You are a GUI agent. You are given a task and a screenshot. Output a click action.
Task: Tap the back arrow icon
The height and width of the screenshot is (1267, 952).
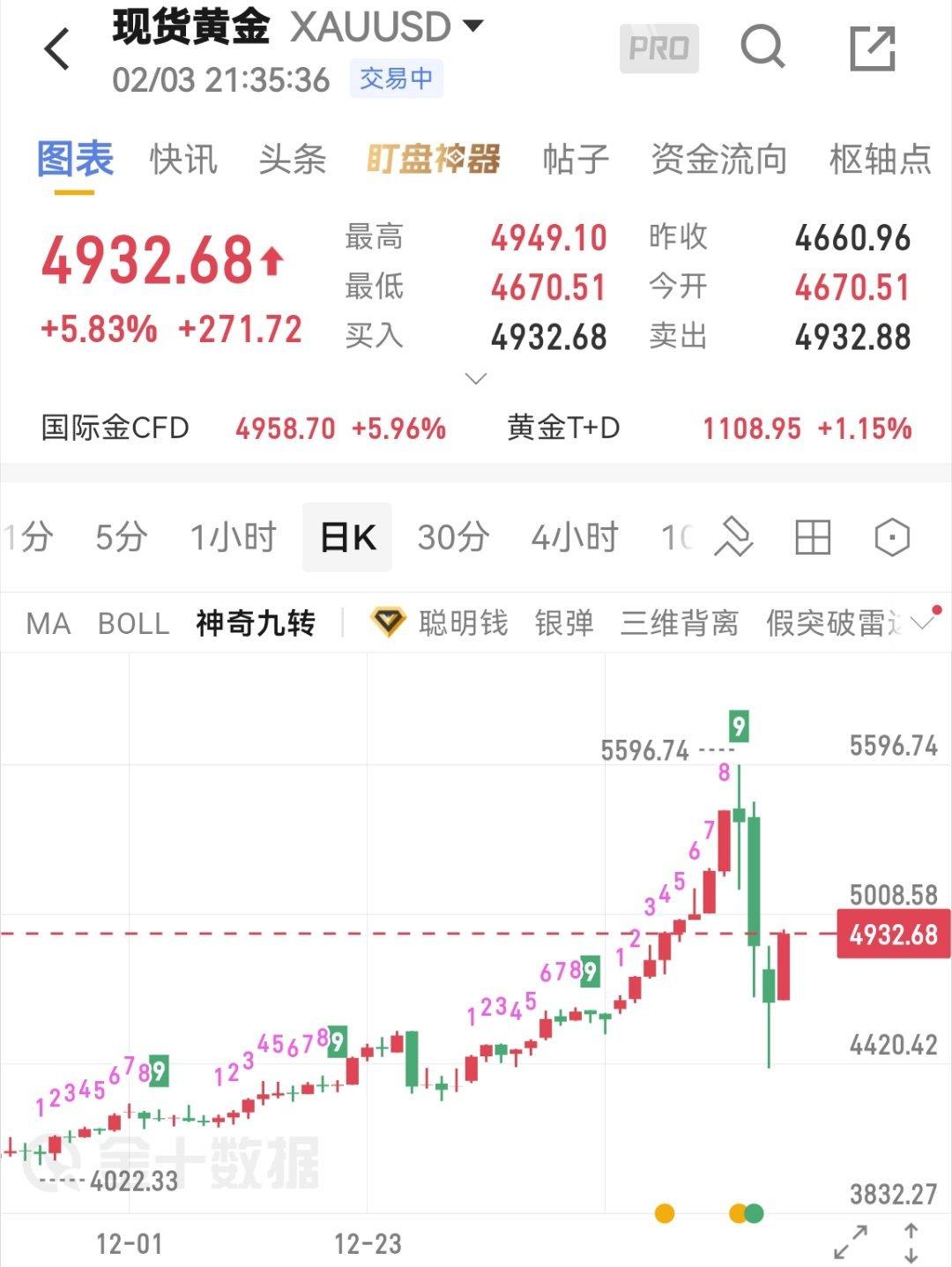click(x=56, y=48)
